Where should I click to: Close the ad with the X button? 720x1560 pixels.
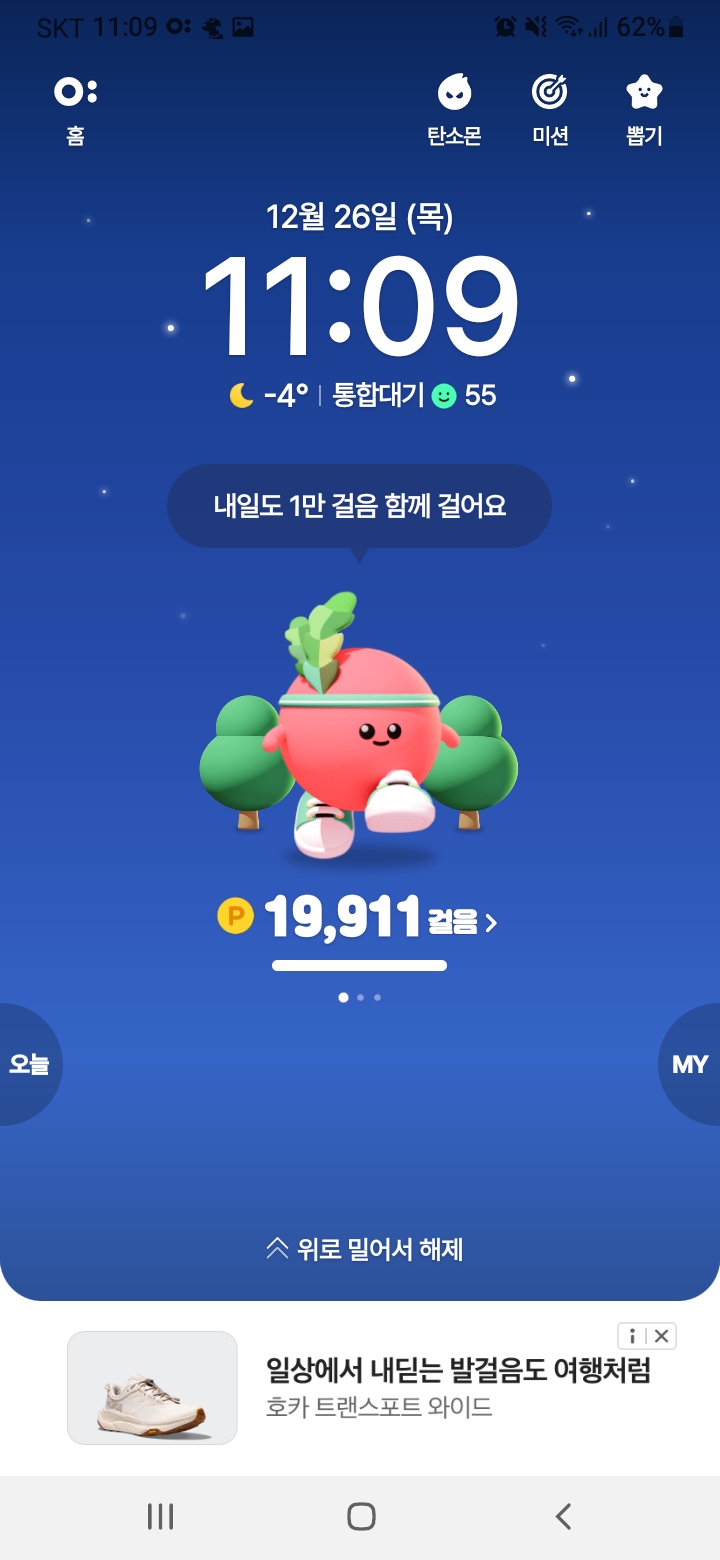663,1336
